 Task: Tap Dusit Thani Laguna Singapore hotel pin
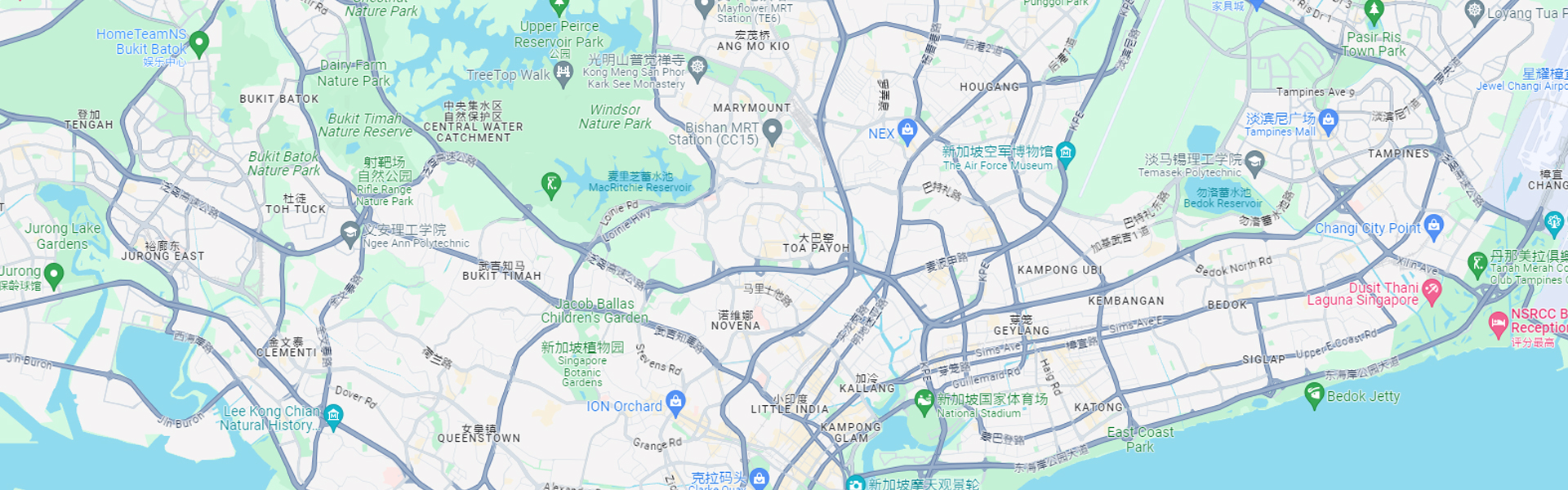[1432, 290]
